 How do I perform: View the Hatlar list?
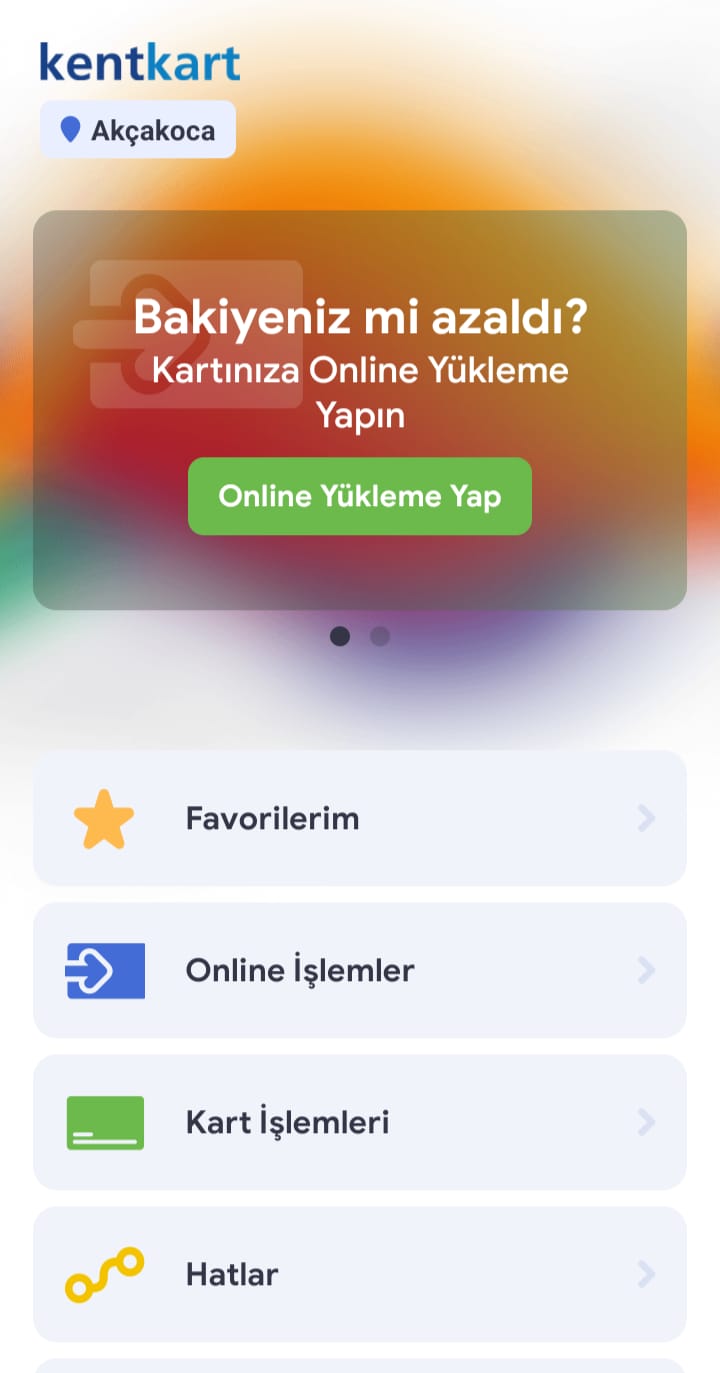tap(360, 1274)
